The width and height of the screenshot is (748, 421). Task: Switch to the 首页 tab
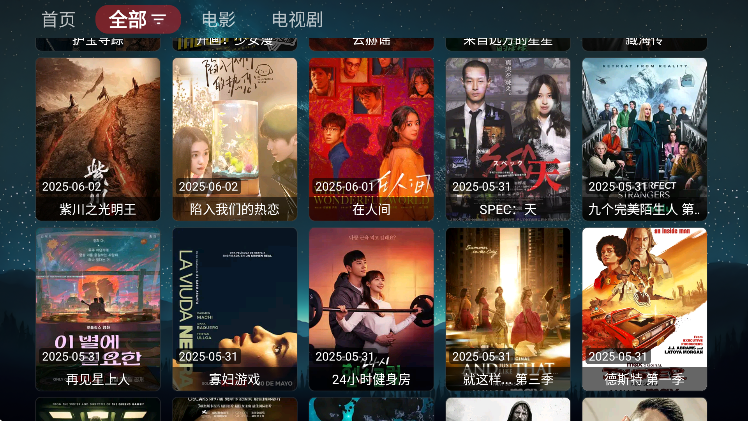point(58,19)
